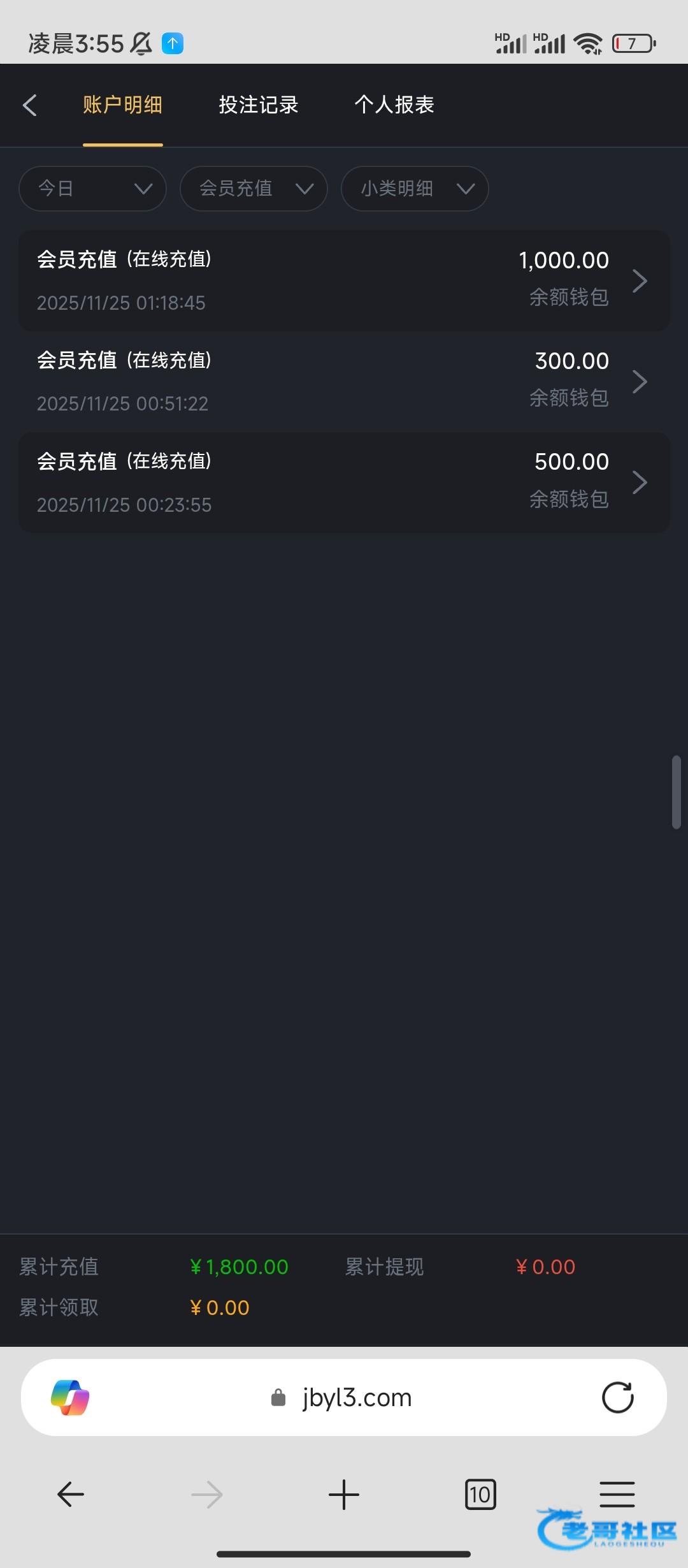Expand the 今日 date filter dropdown
Image resolution: width=688 pixels, height=1568 pixels.
coord(93,189)
